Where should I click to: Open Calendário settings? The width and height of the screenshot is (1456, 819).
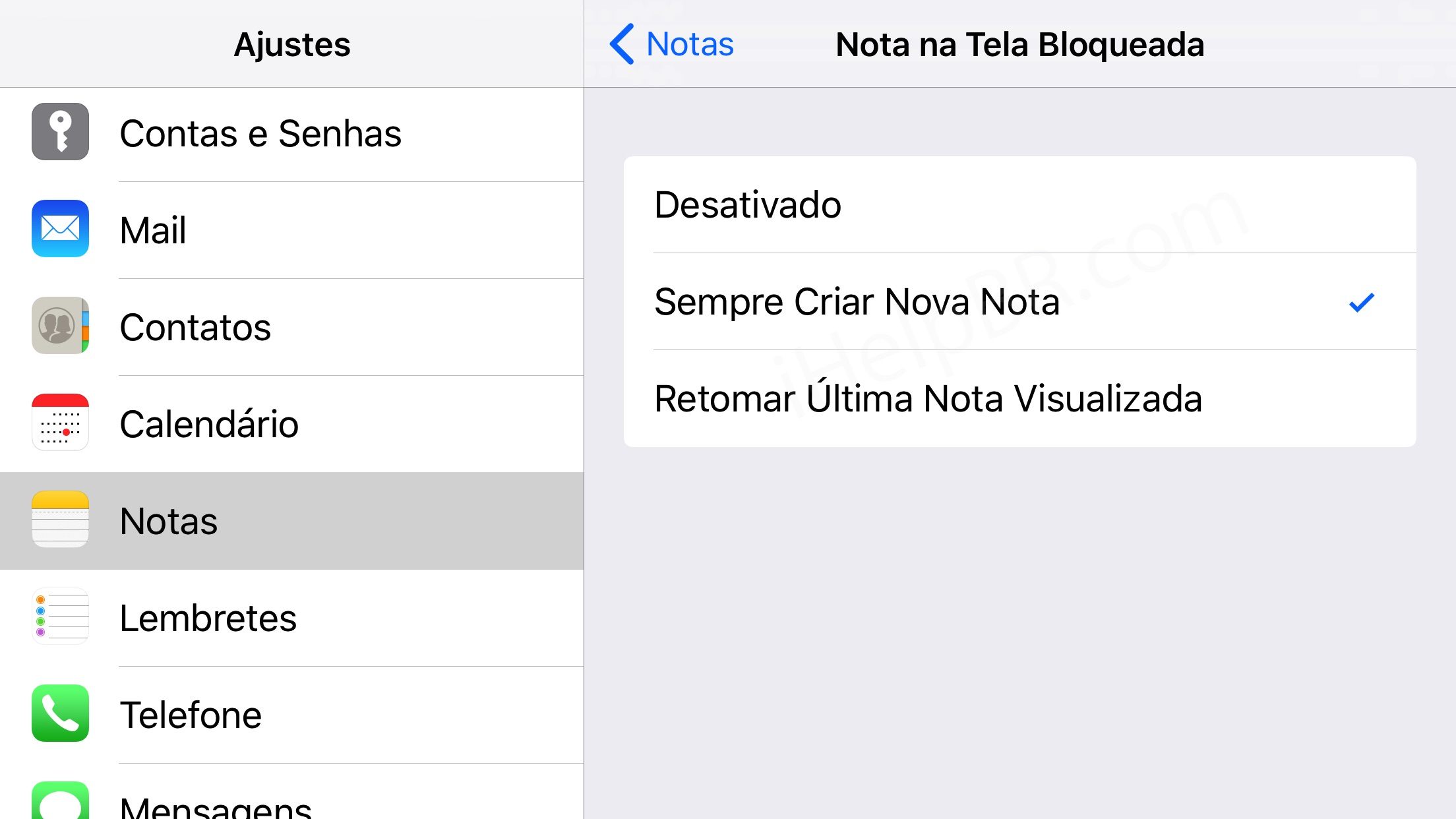pos(291,424)
